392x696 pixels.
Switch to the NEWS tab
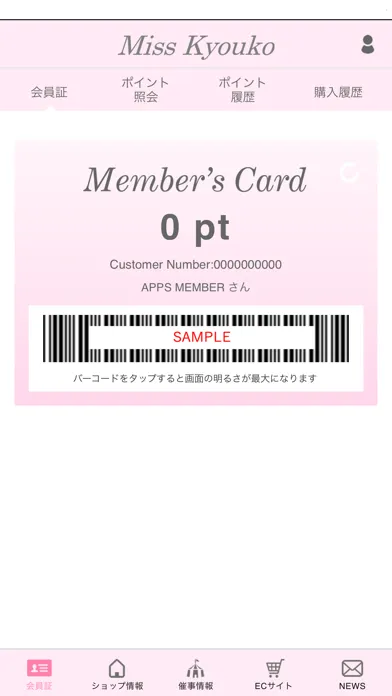pos(352,674)
